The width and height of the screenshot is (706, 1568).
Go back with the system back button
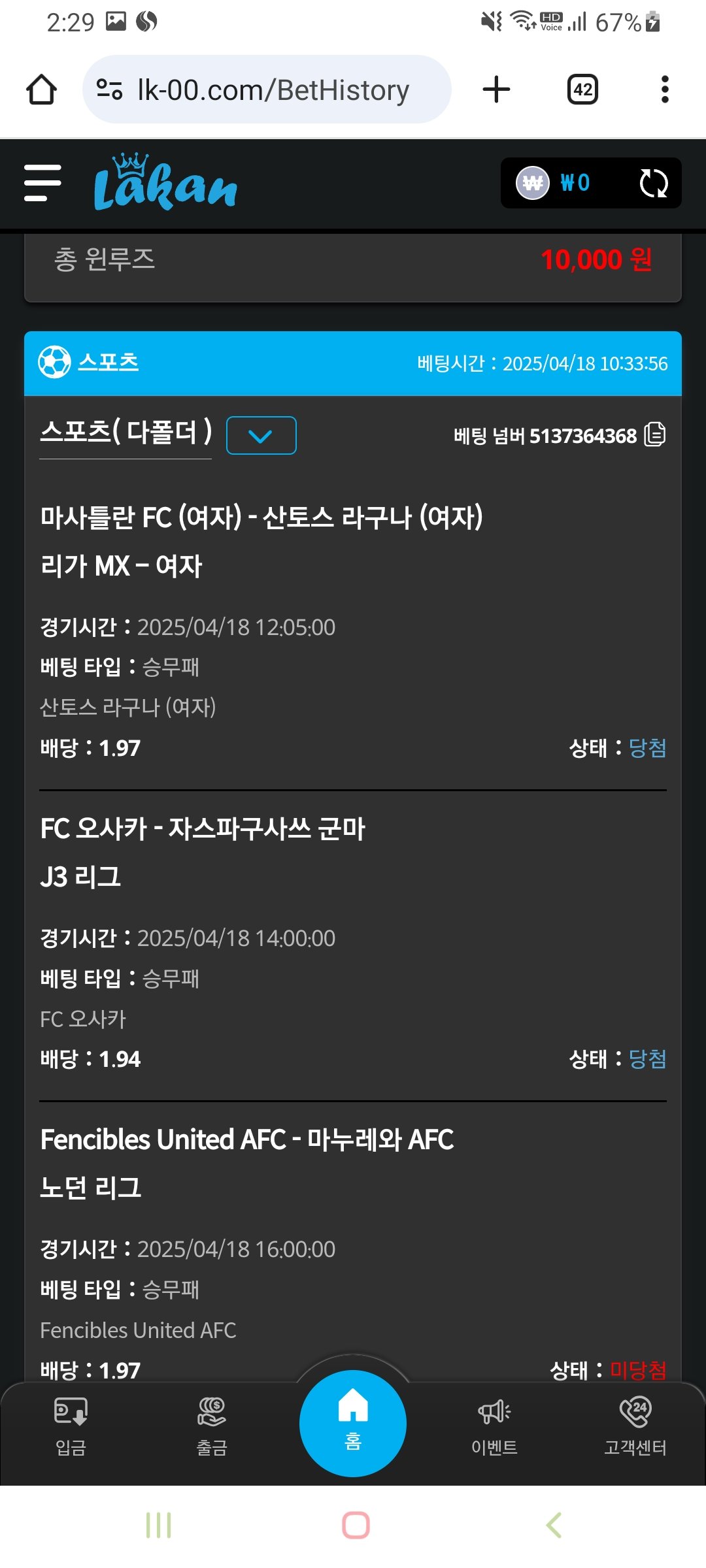554,1525
